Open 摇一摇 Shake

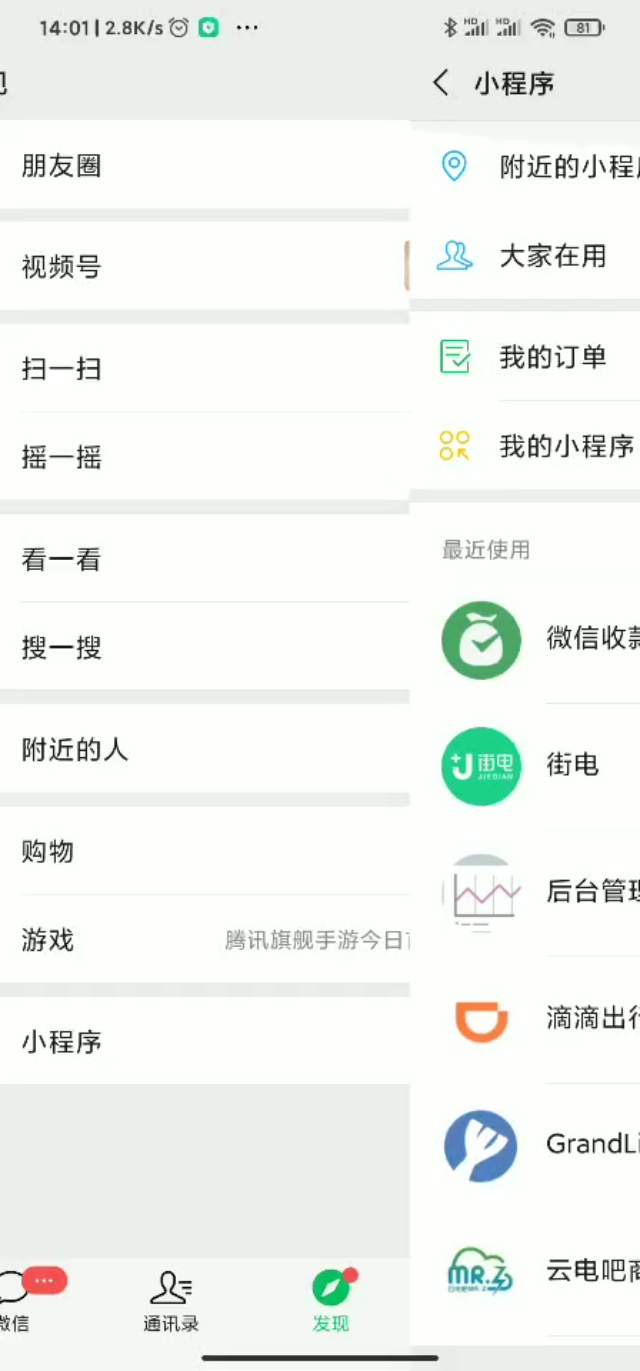[x=205, y=457]
